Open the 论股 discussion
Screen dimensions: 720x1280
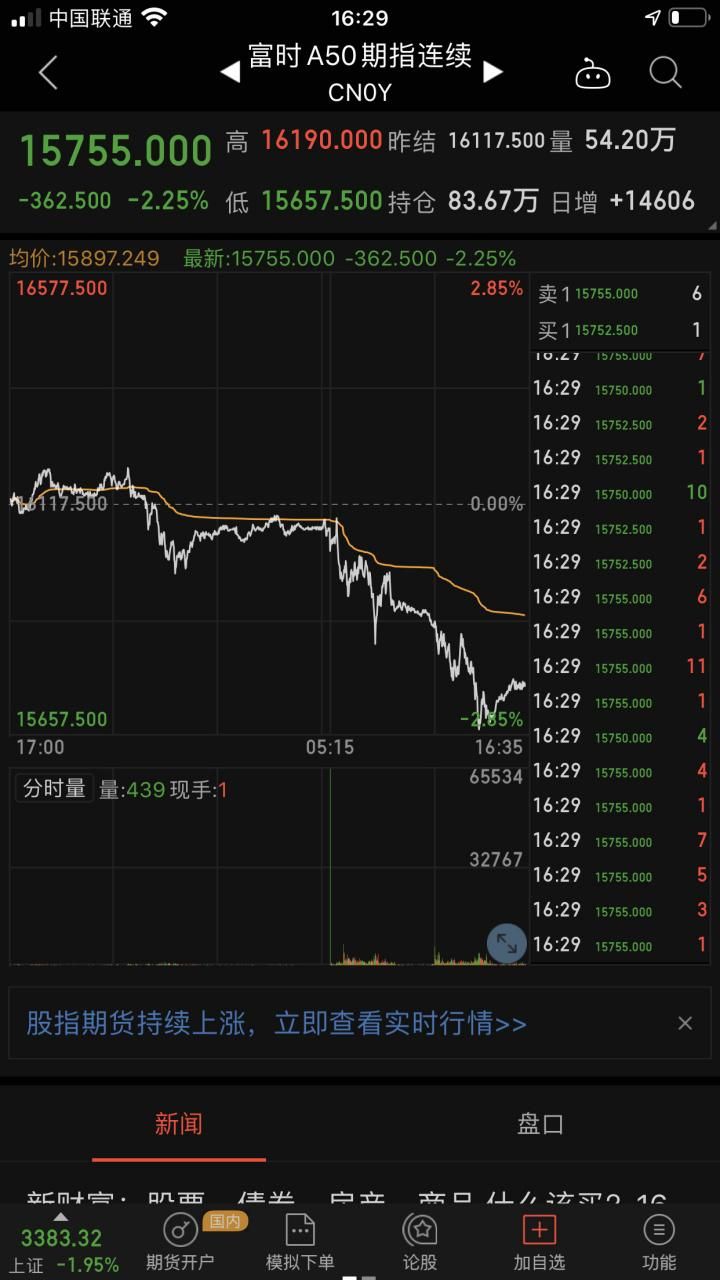click(x=420, y=1242)
